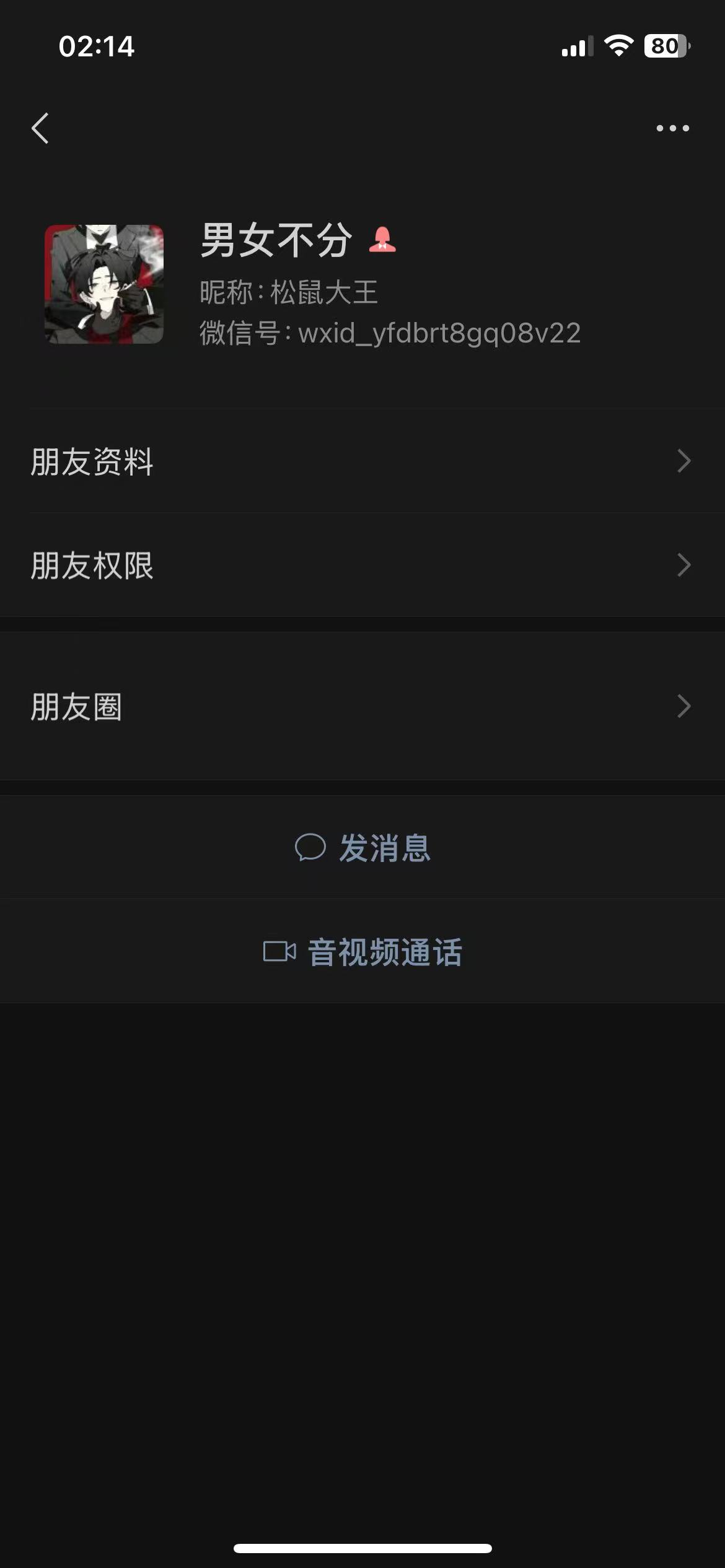Image resolution: width=725 pixels, height=1568 pixels.
Task: Open the contact's profile picture
Action: coord(103,285)
